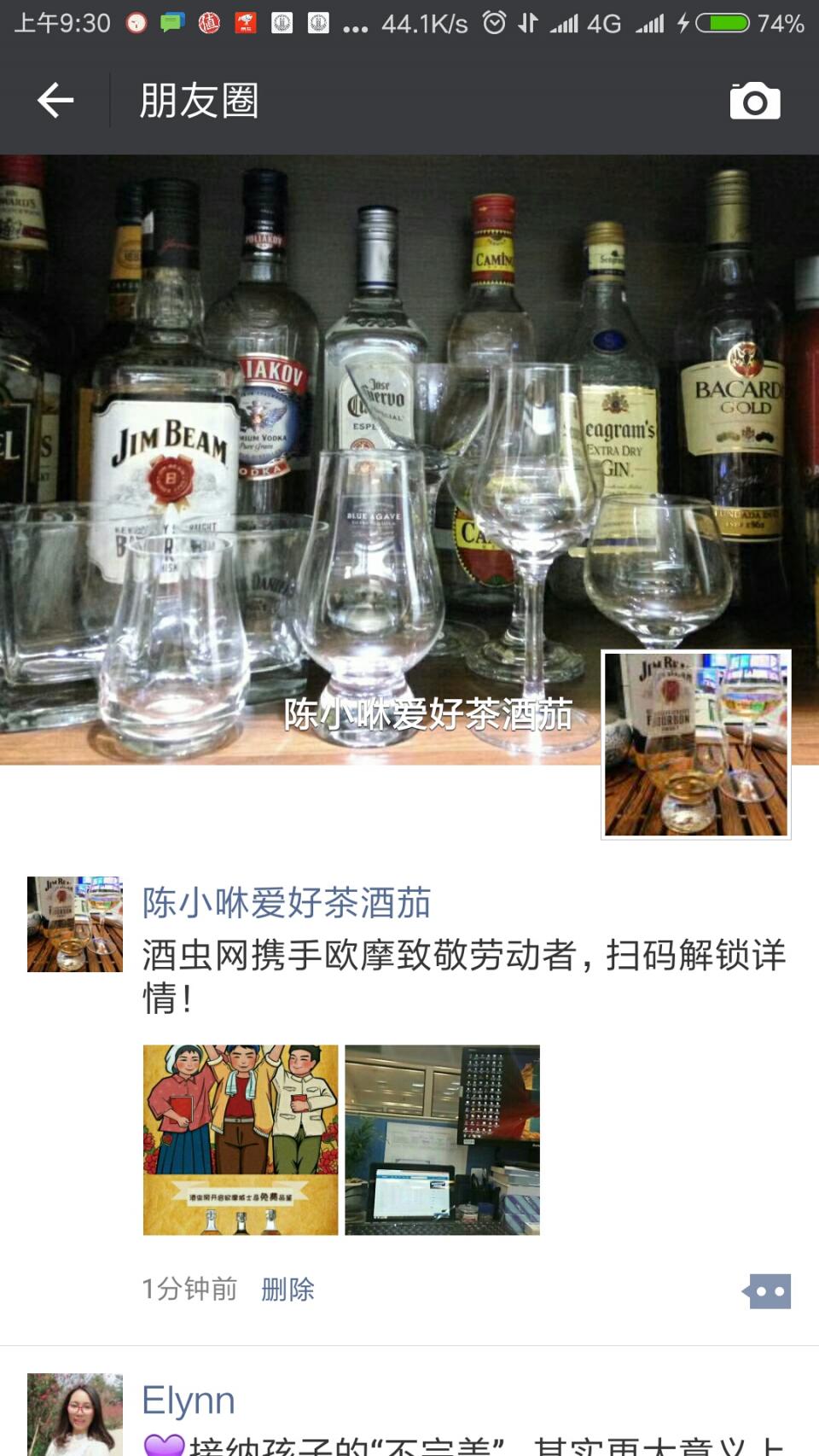Tap the alarm clock status bar icon
Screen dimensions: 819x1456
click(x=493, y=23)
